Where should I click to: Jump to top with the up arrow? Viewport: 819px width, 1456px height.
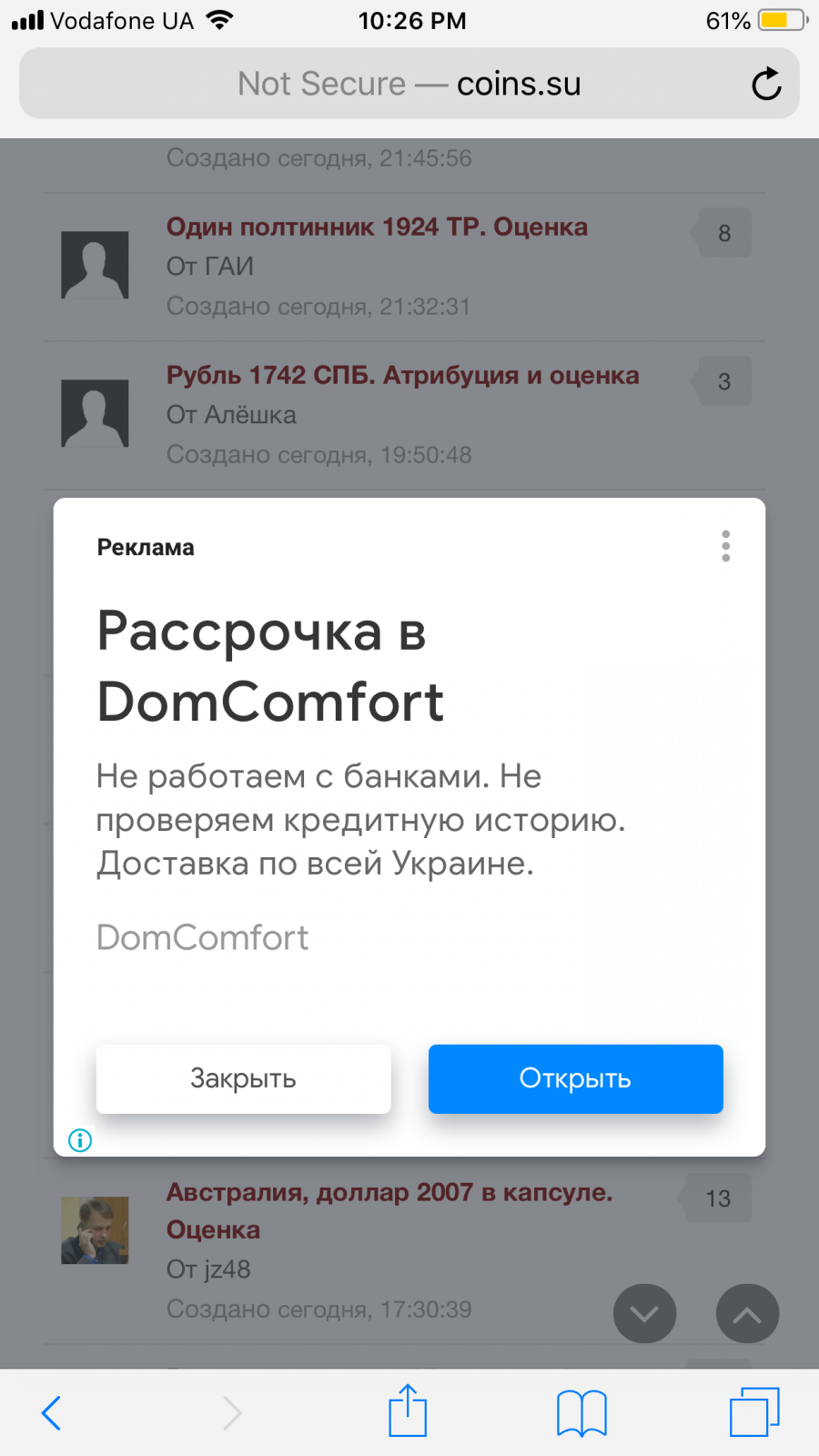pyautogui.click(x=747, y=1313)
